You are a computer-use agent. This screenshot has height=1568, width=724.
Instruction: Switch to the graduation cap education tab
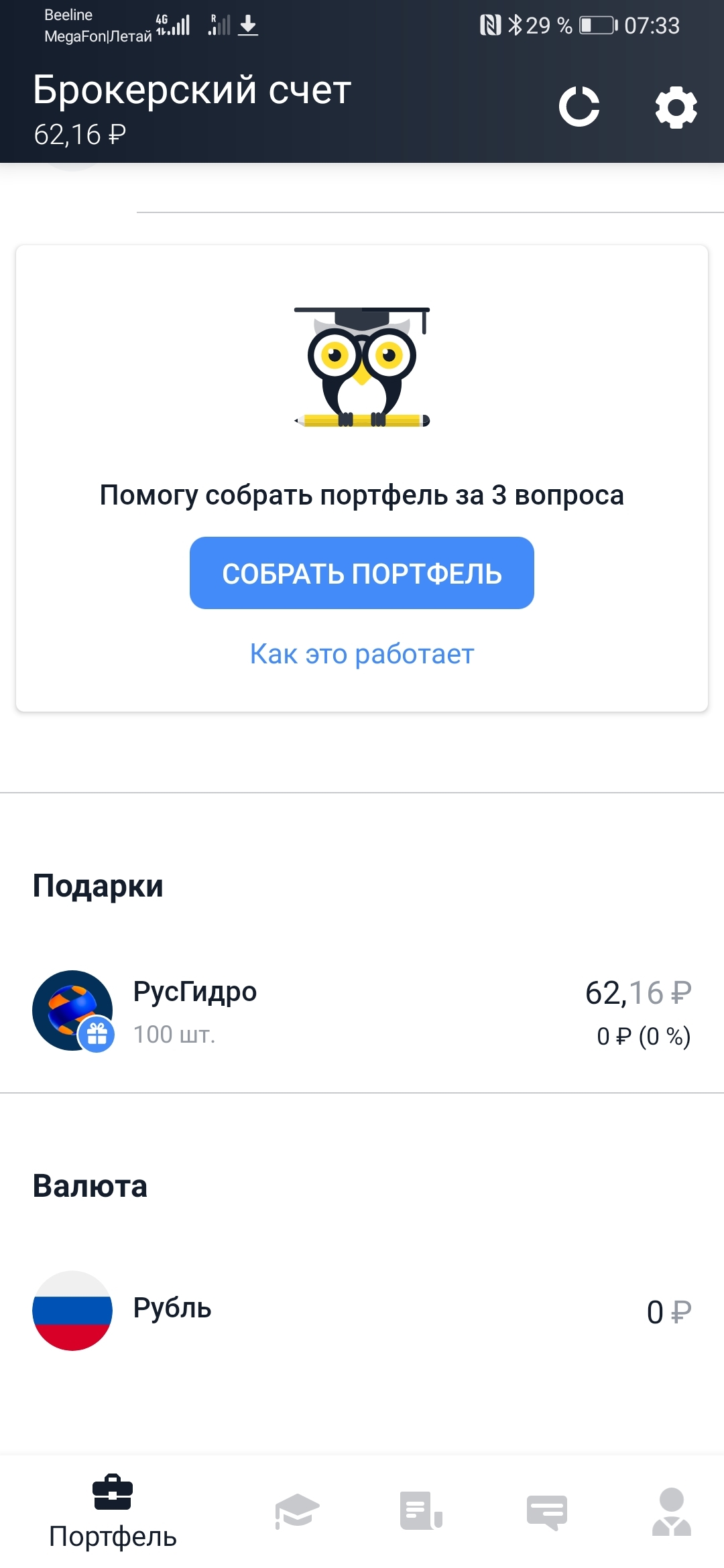click(296, 1512)
